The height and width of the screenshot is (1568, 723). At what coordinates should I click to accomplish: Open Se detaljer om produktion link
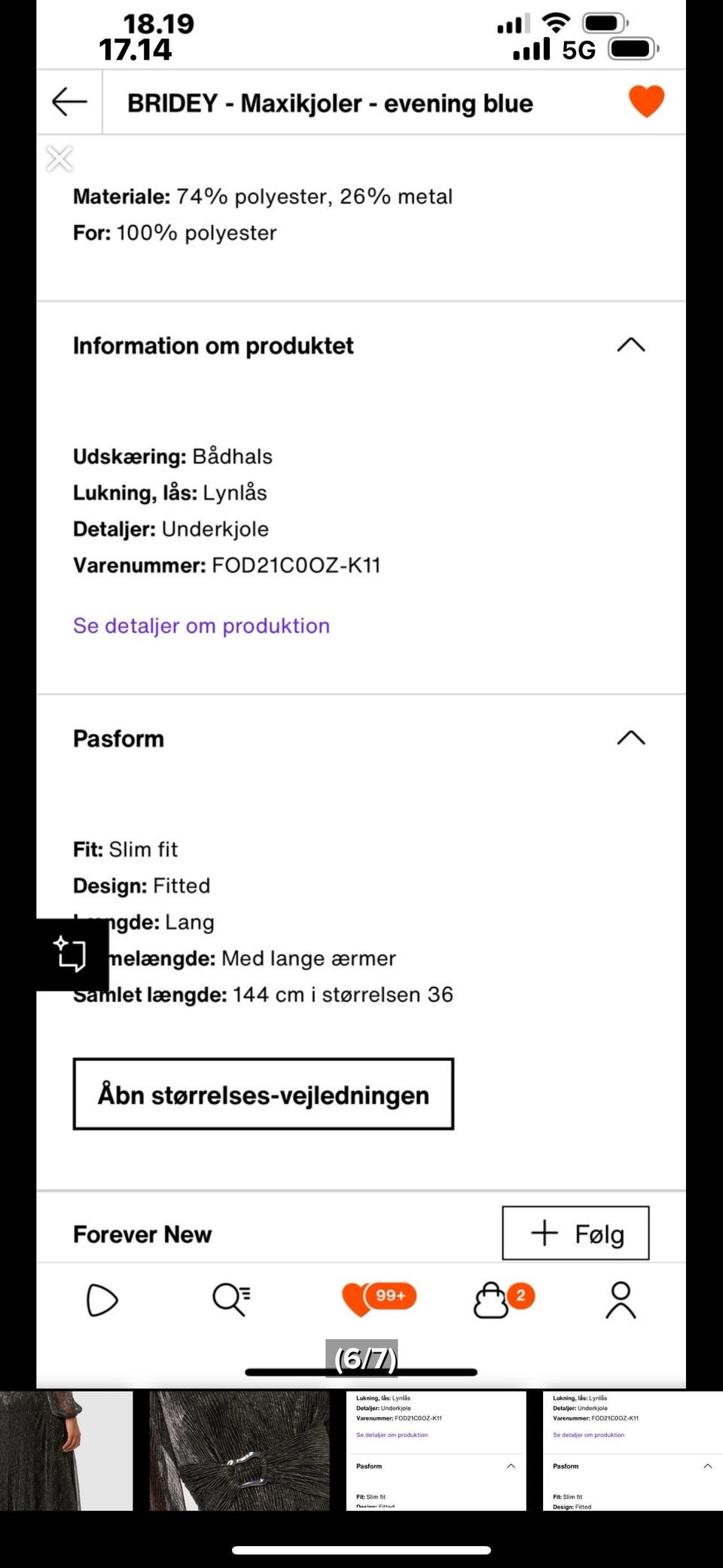pos(200,625)
